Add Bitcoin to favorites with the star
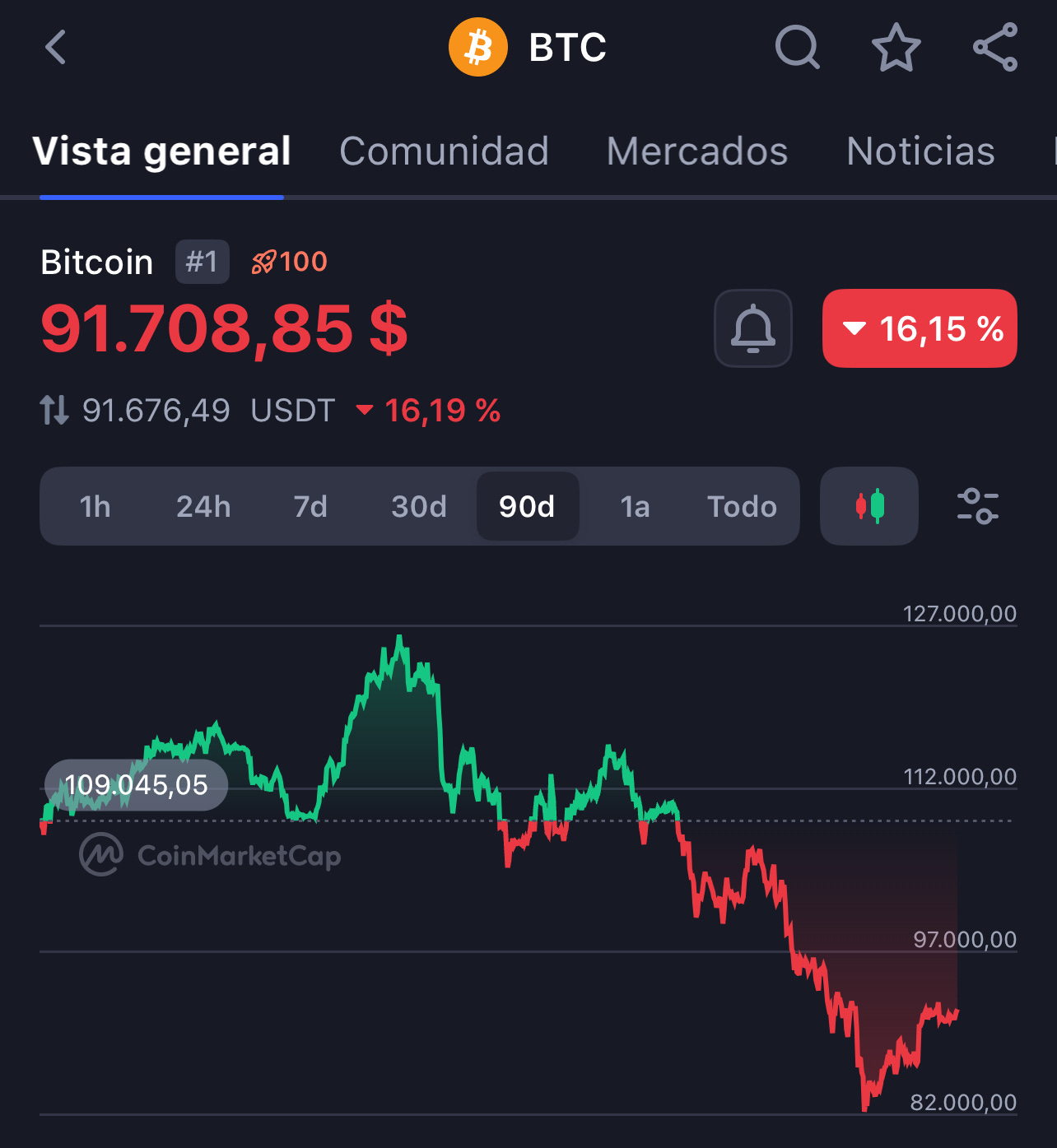The height and width of the screenshot is (1148, 1057). 896,47
